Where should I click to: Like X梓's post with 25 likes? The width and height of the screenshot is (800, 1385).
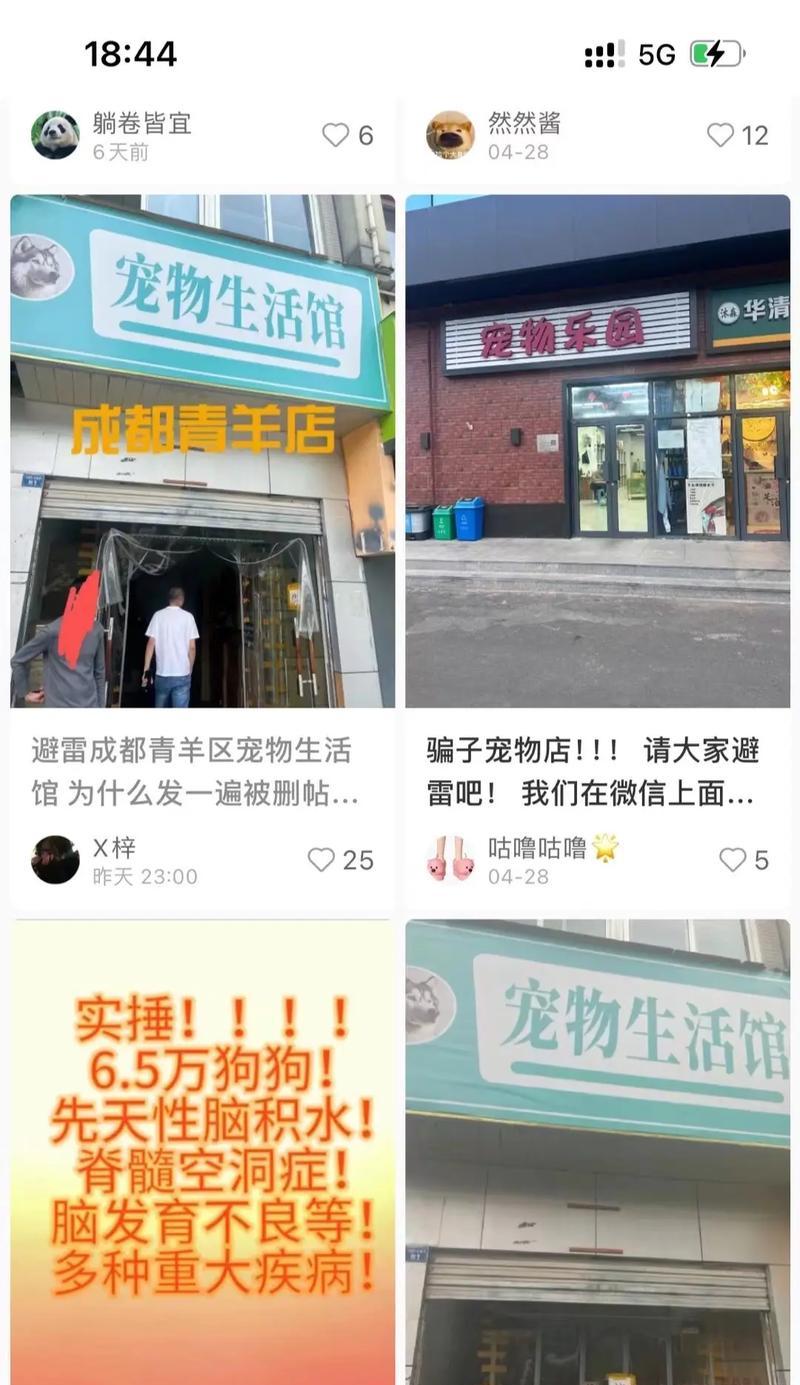[321, 860]
